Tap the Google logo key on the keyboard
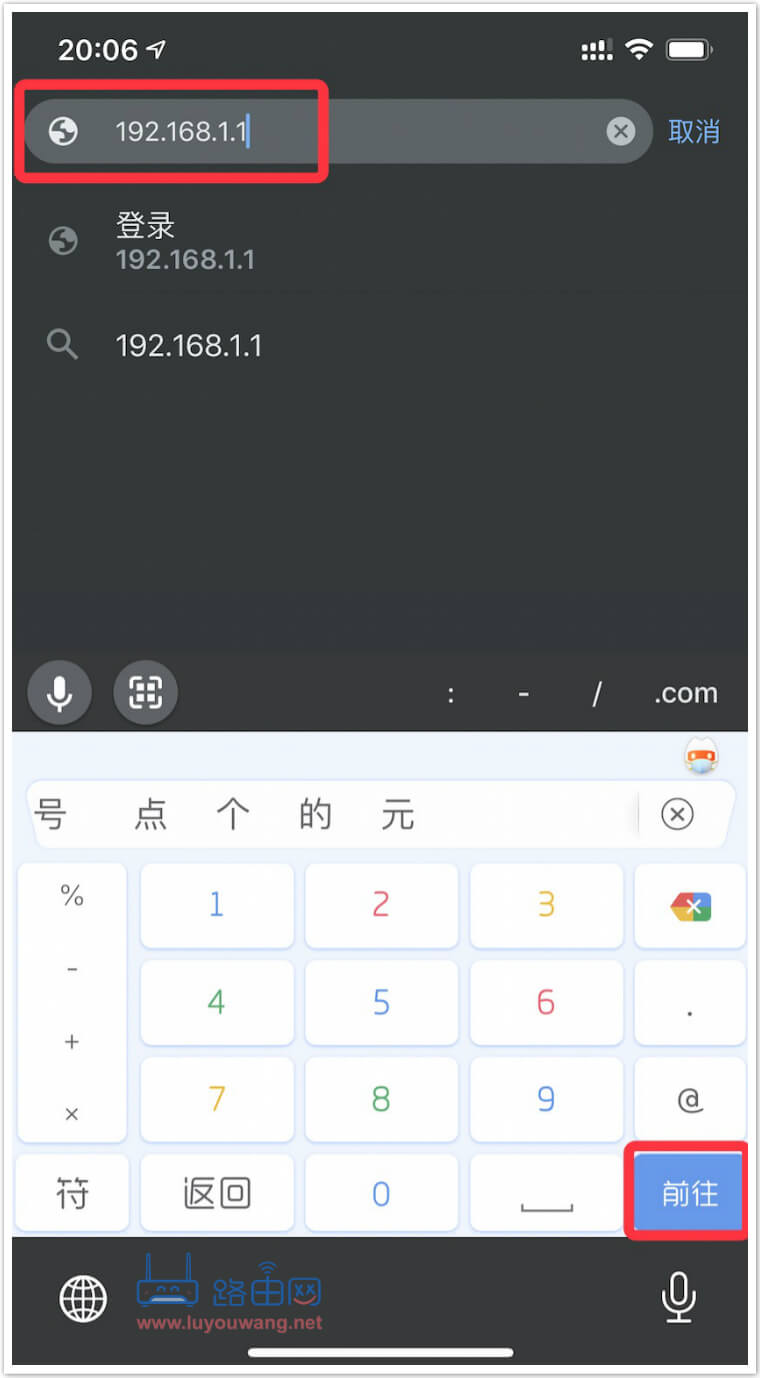Screen dimensions: 760x1378 (688, 906)
